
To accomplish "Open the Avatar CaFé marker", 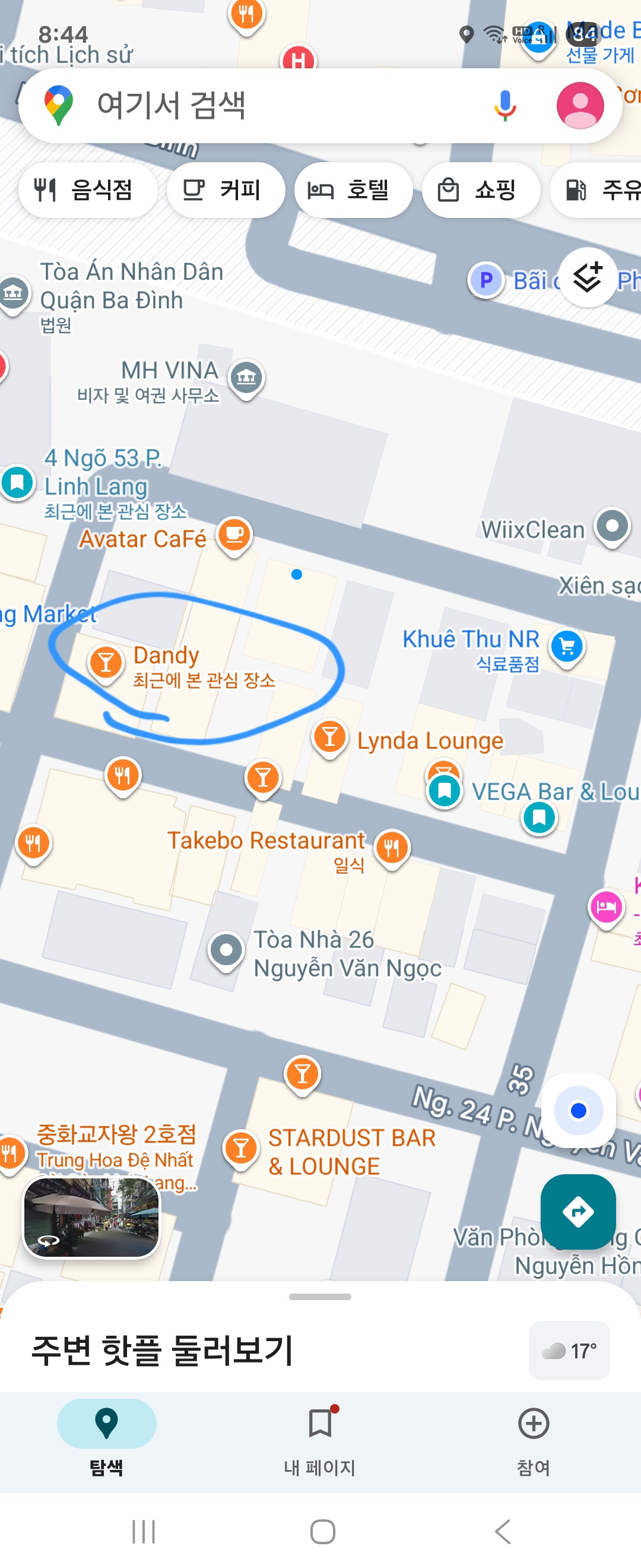I will (x=234, y=535).
